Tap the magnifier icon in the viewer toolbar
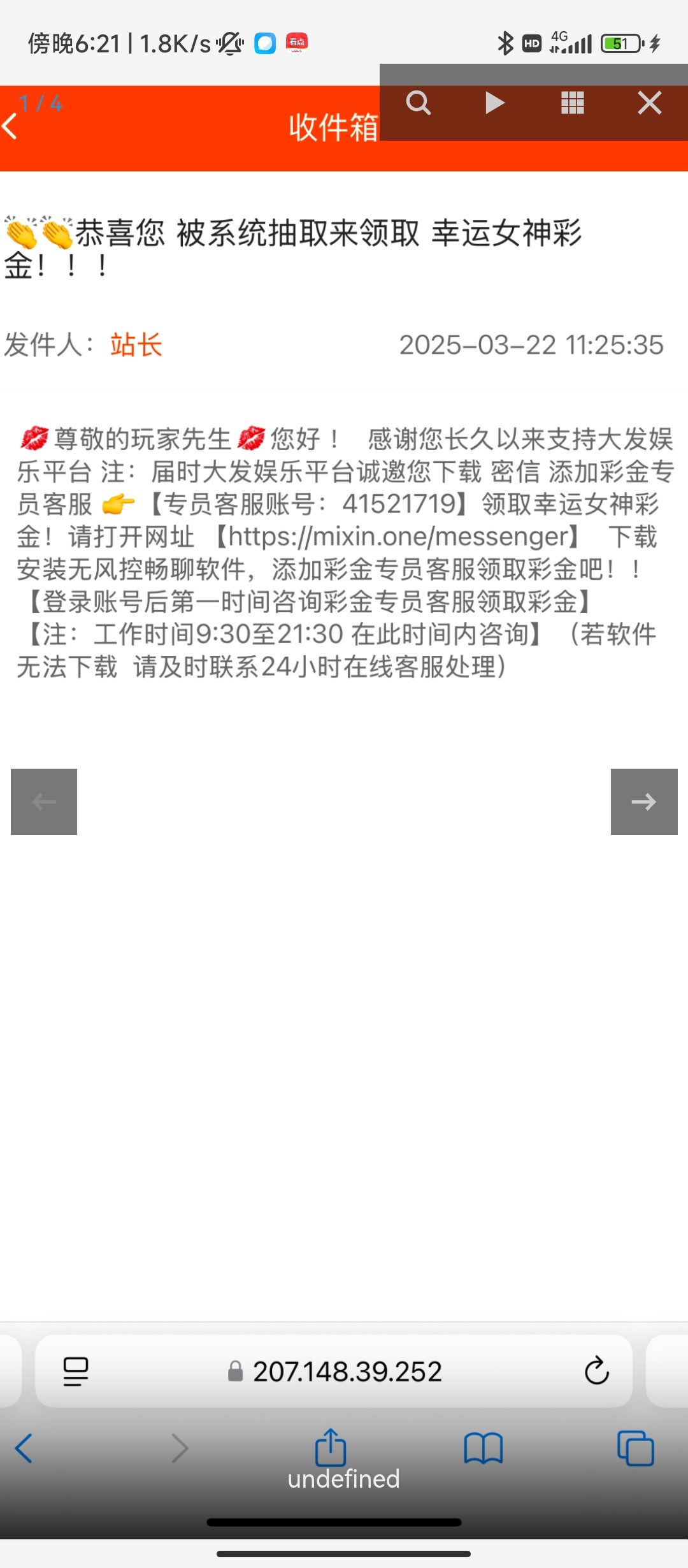Image resolution: width=688 pixels, height=1568 pixels. [x=419, y=103]
